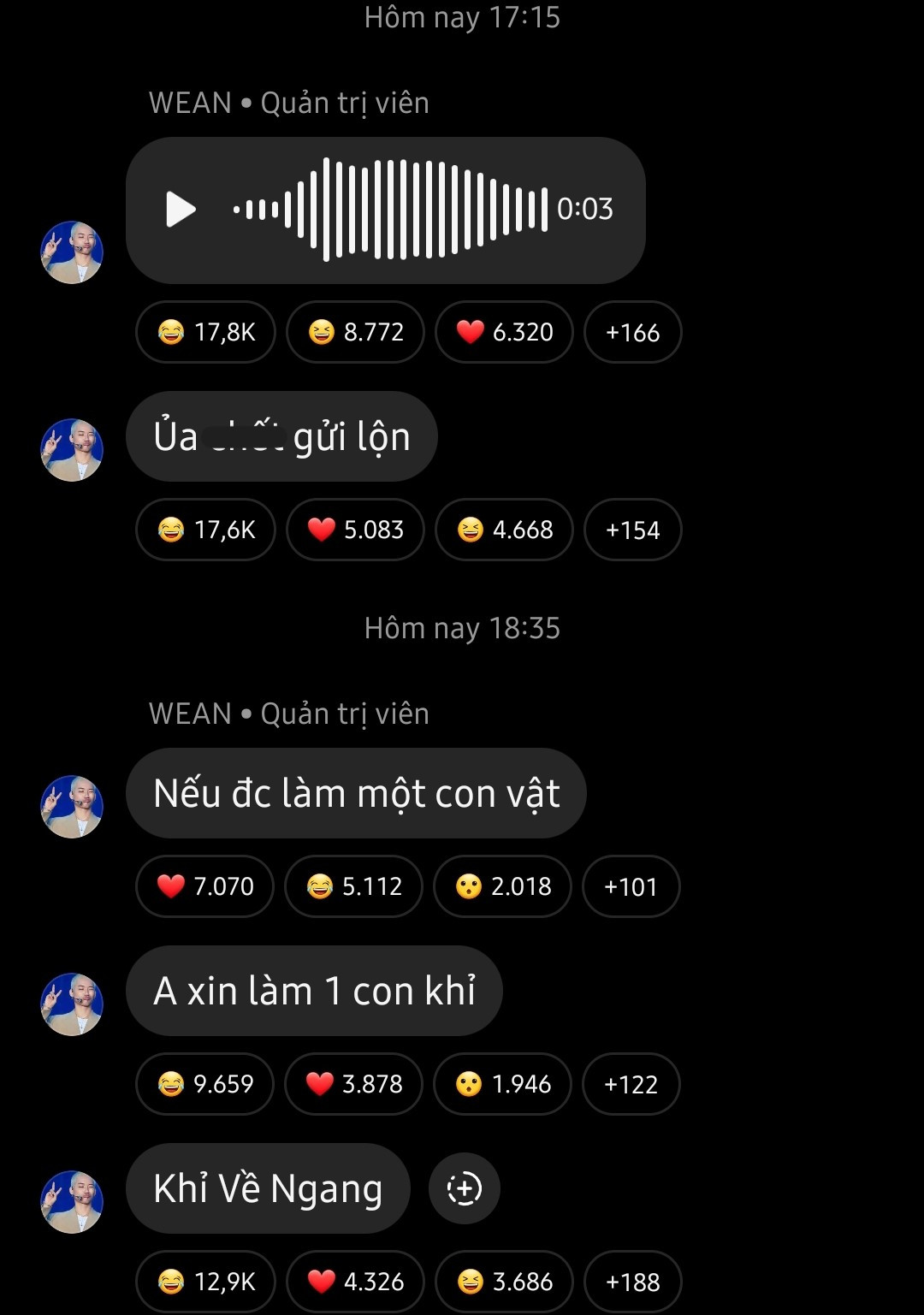The height and width of the screenshot is (1315, 924).
Task: Open the +166 more reactions on voice message
Action: [632, 332]
